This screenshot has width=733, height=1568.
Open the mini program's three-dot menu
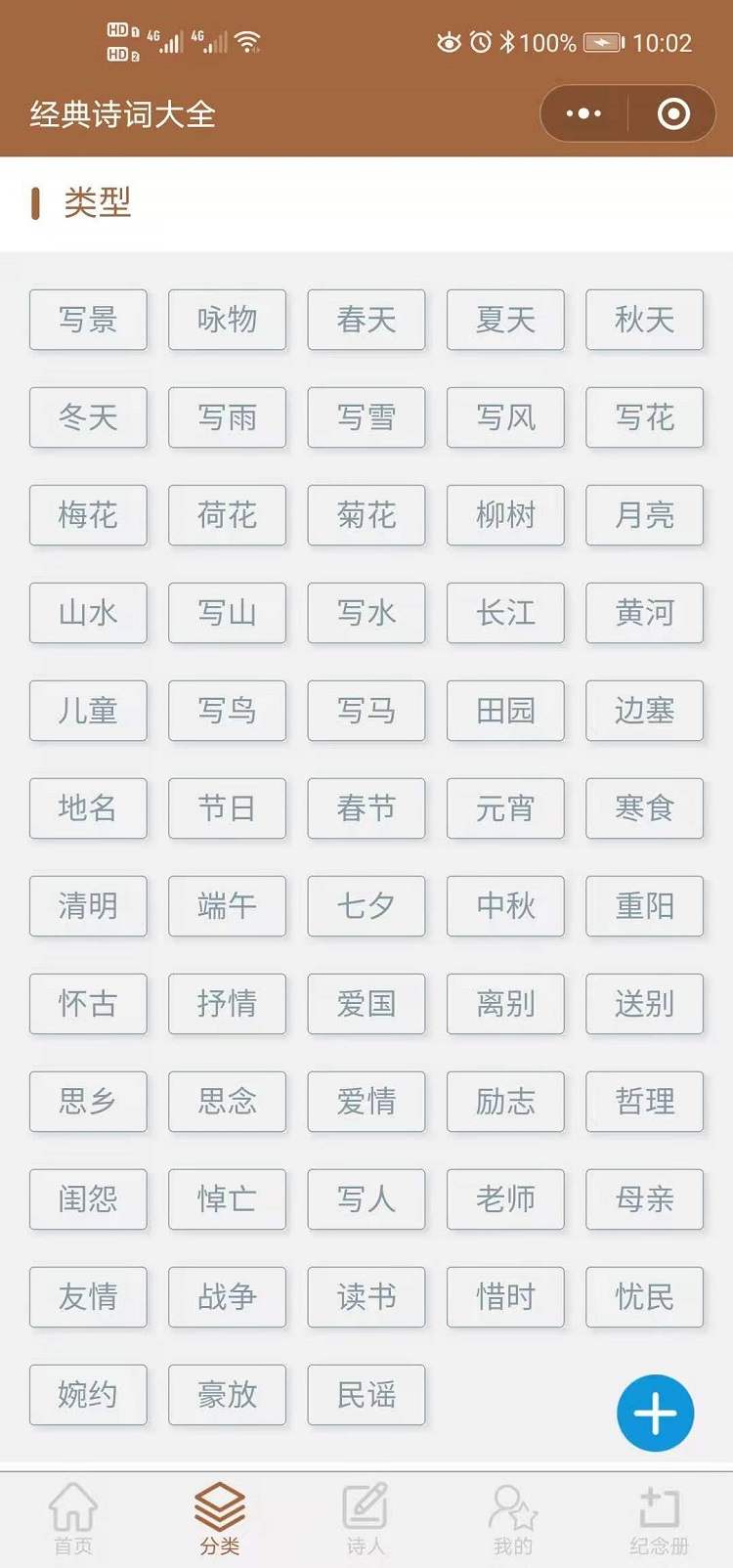click(583, 114)
